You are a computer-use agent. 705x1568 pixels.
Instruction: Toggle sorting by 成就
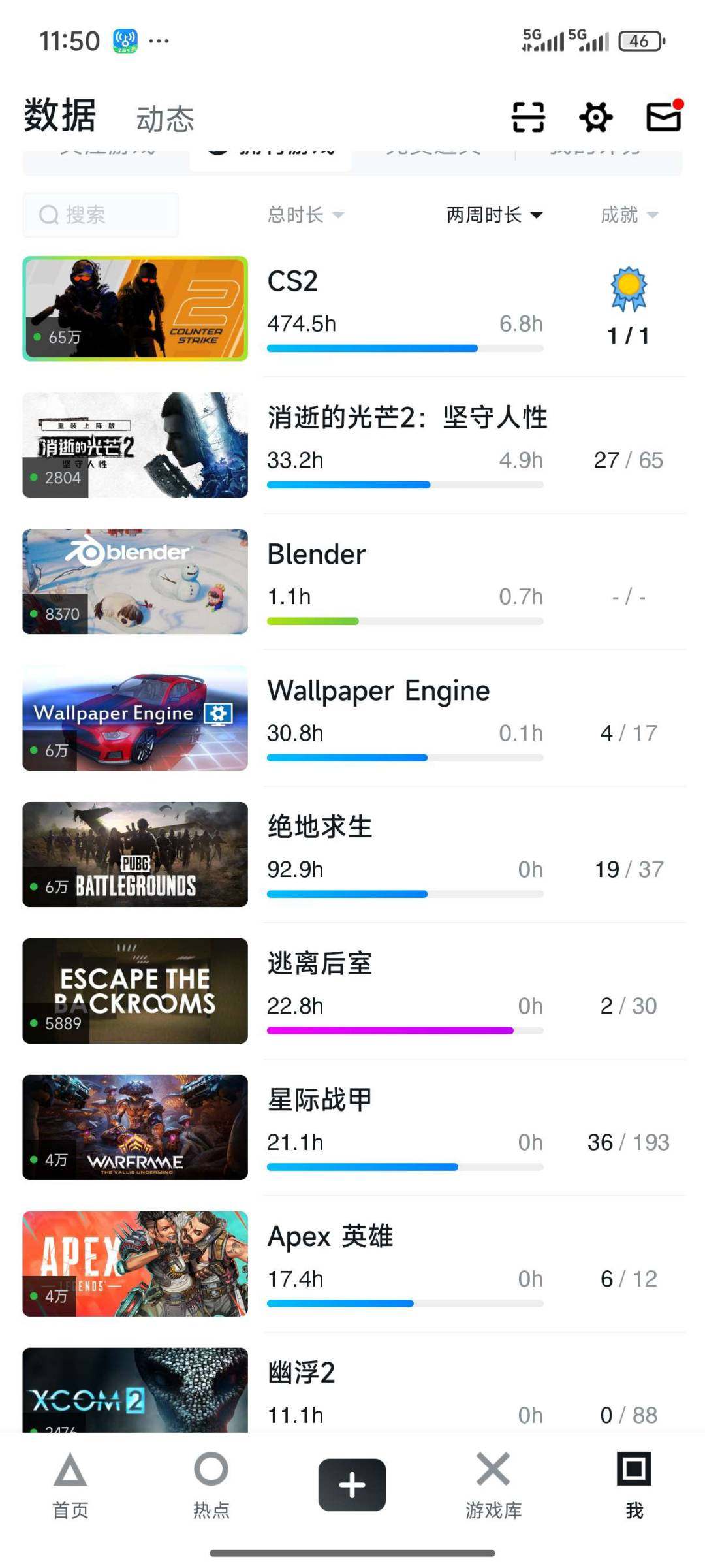(620, 215)
